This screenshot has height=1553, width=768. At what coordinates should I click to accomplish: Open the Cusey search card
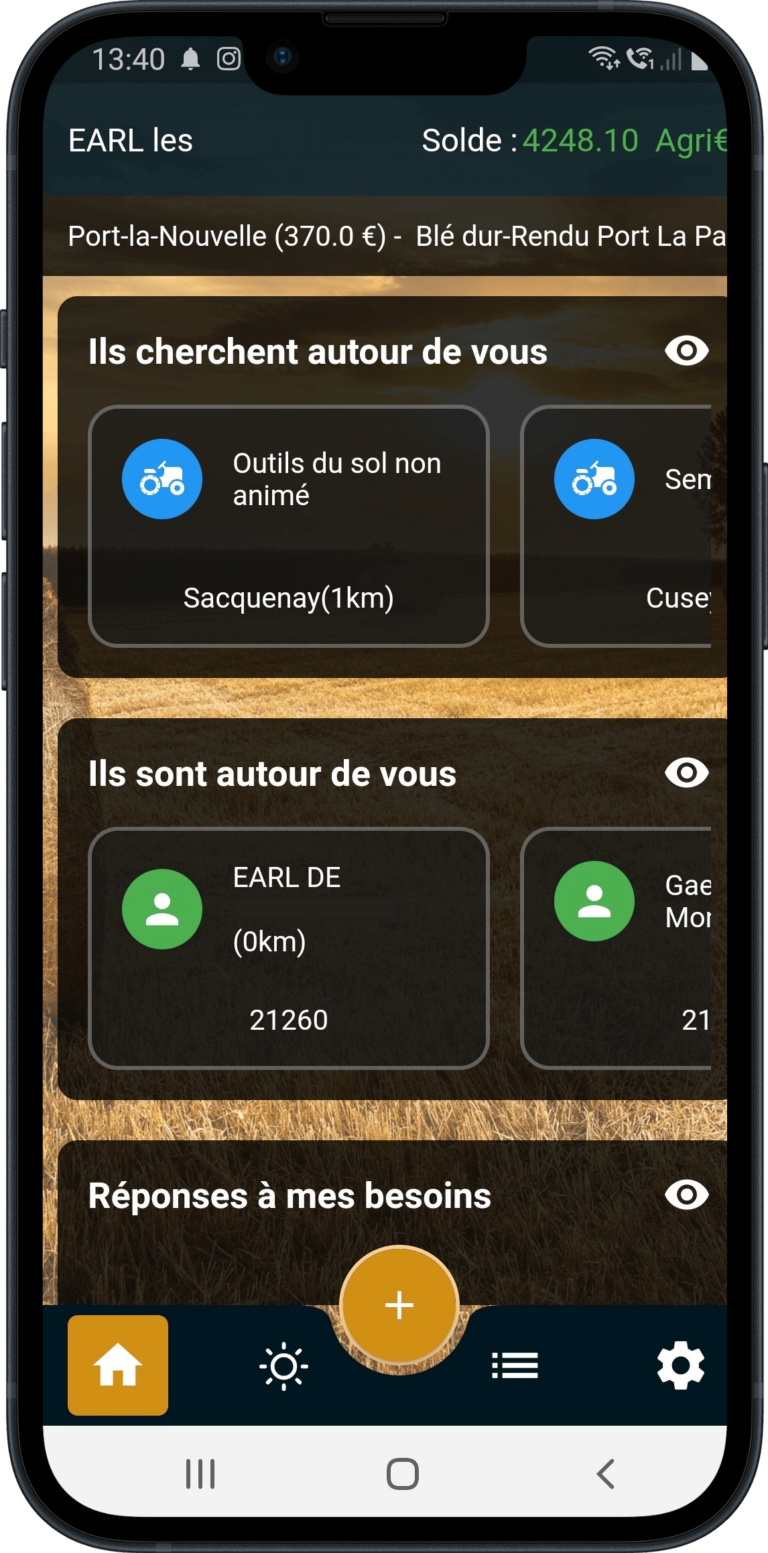coord(618,526)
